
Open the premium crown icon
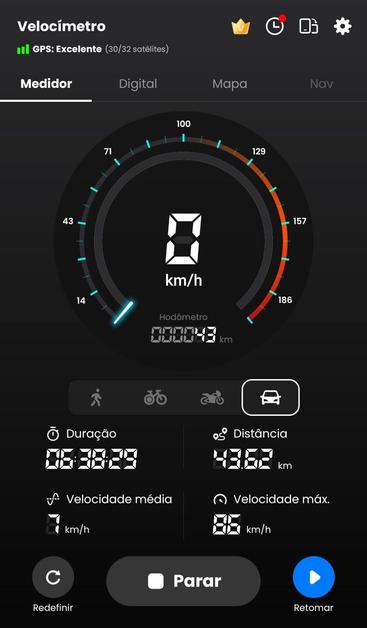point(241,27)
